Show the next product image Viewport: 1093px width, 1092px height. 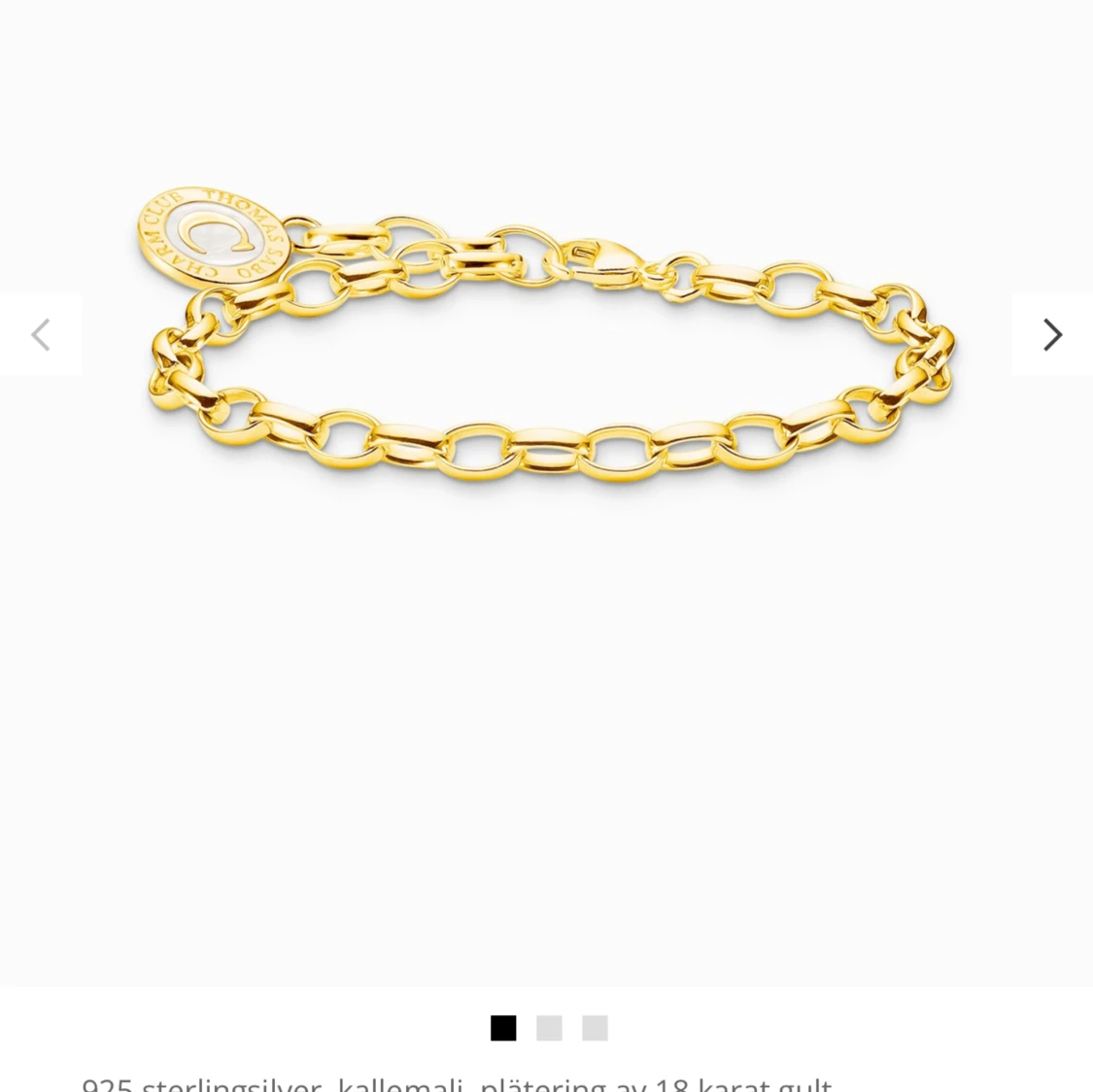[1052, 334]
